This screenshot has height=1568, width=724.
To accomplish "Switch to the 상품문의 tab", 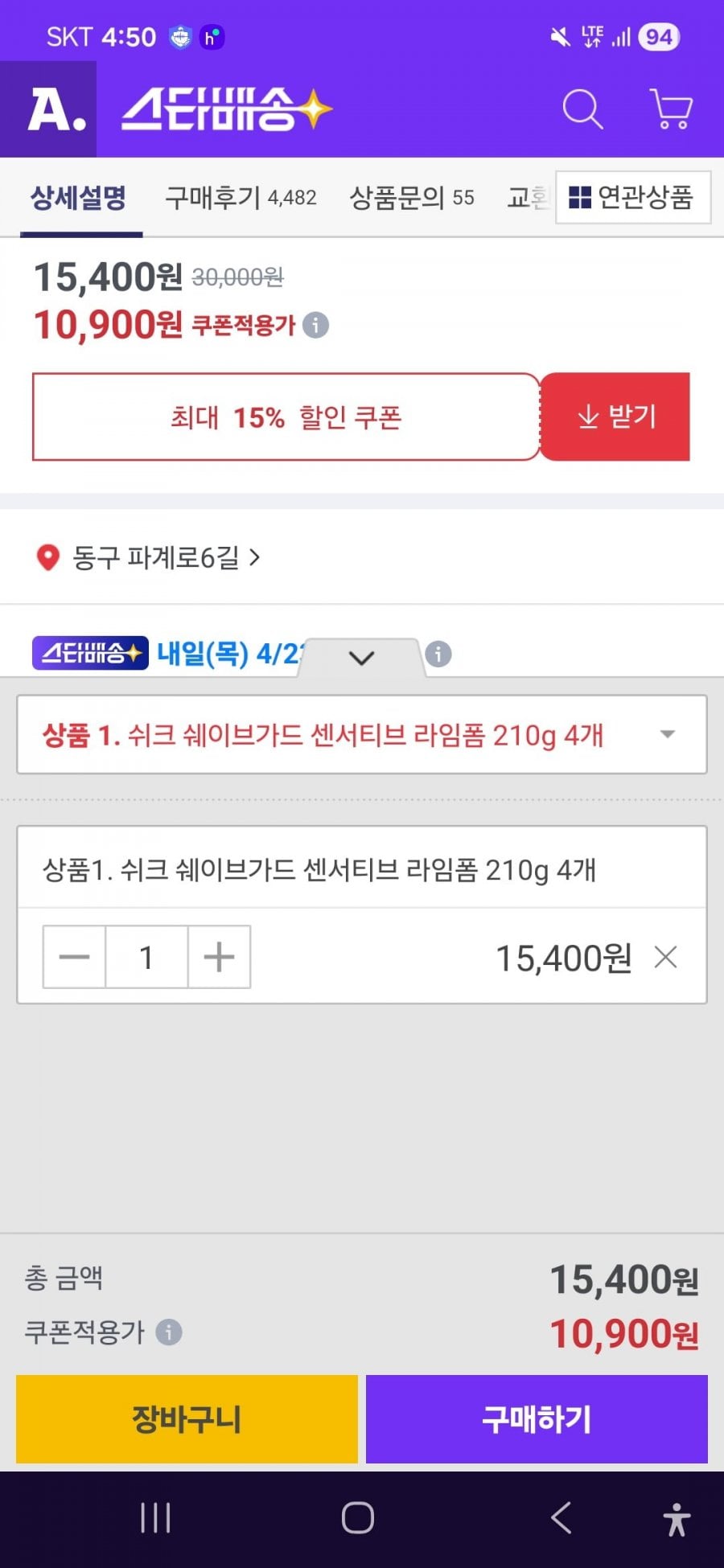I will click(411, 198).
